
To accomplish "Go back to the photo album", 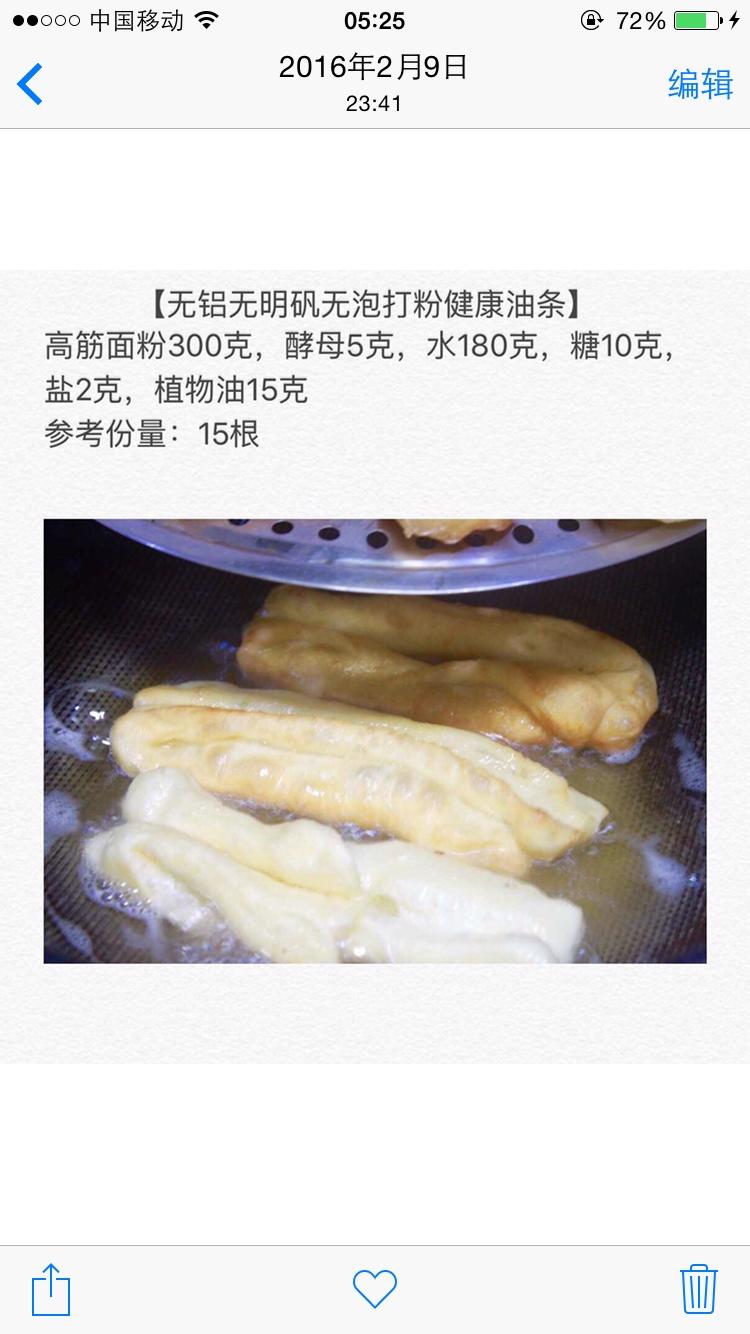I will pyautogui.click(x=30, y=84).
